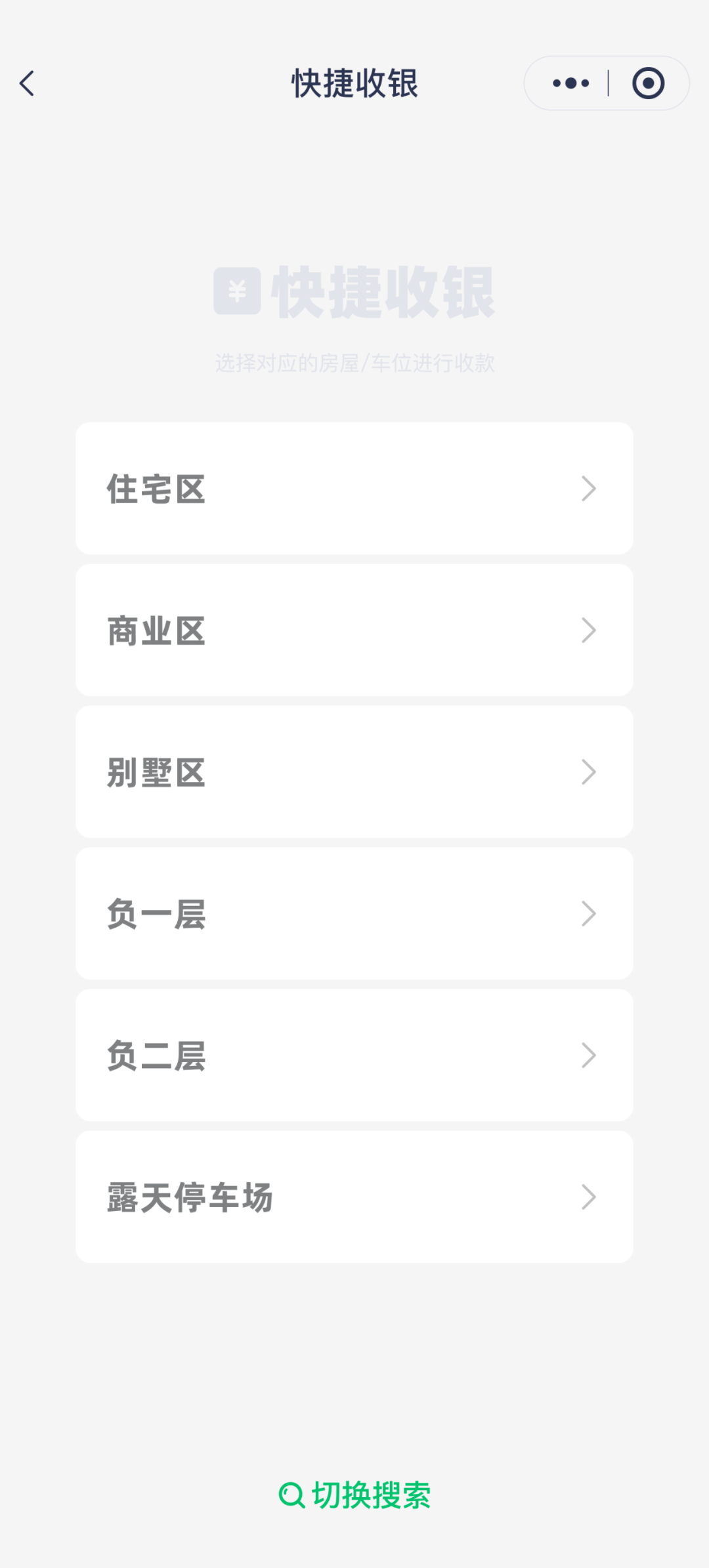Viewport: 709px width, 1568px height.
Task: Go back from 快捷收银 page
Action: click(x=27, y=83)
